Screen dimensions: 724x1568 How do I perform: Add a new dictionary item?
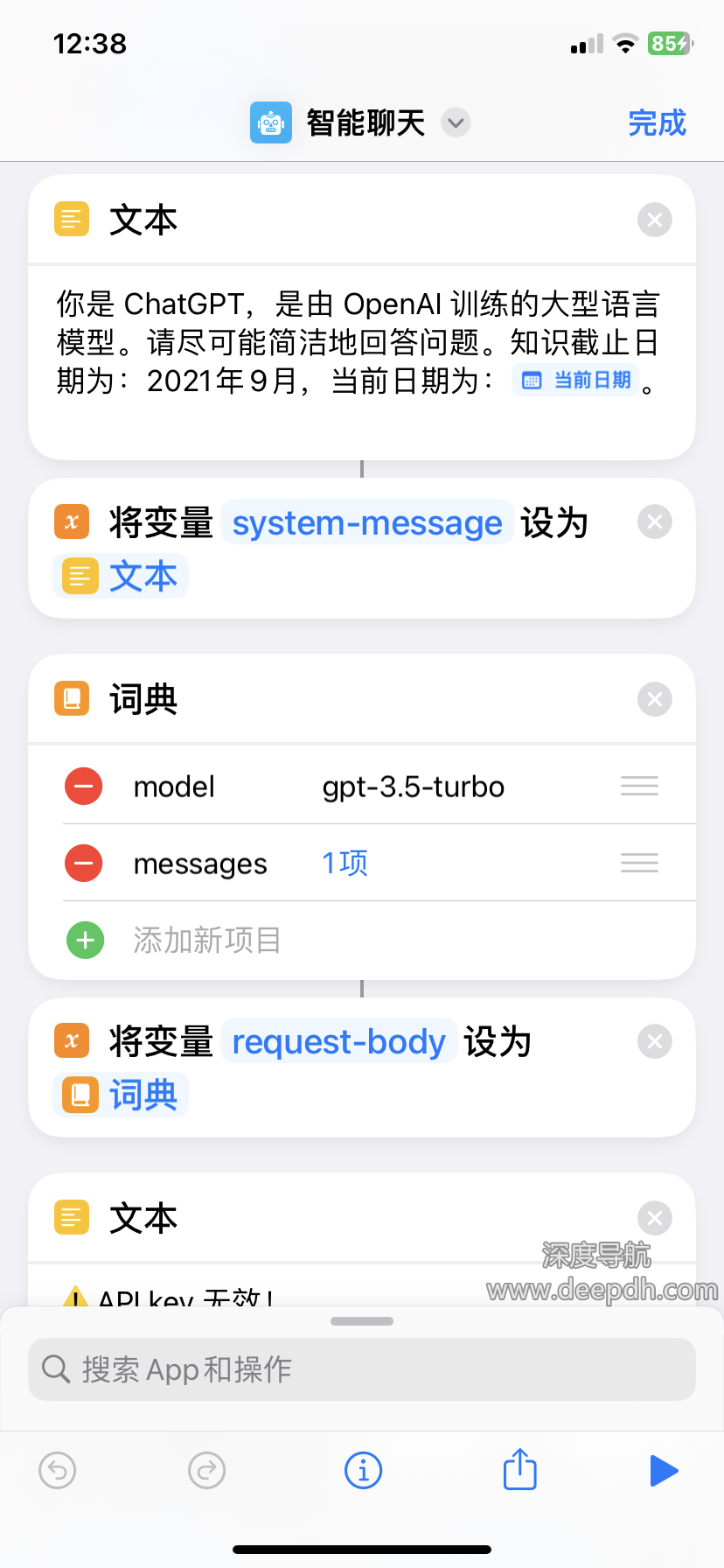(85, 940)
